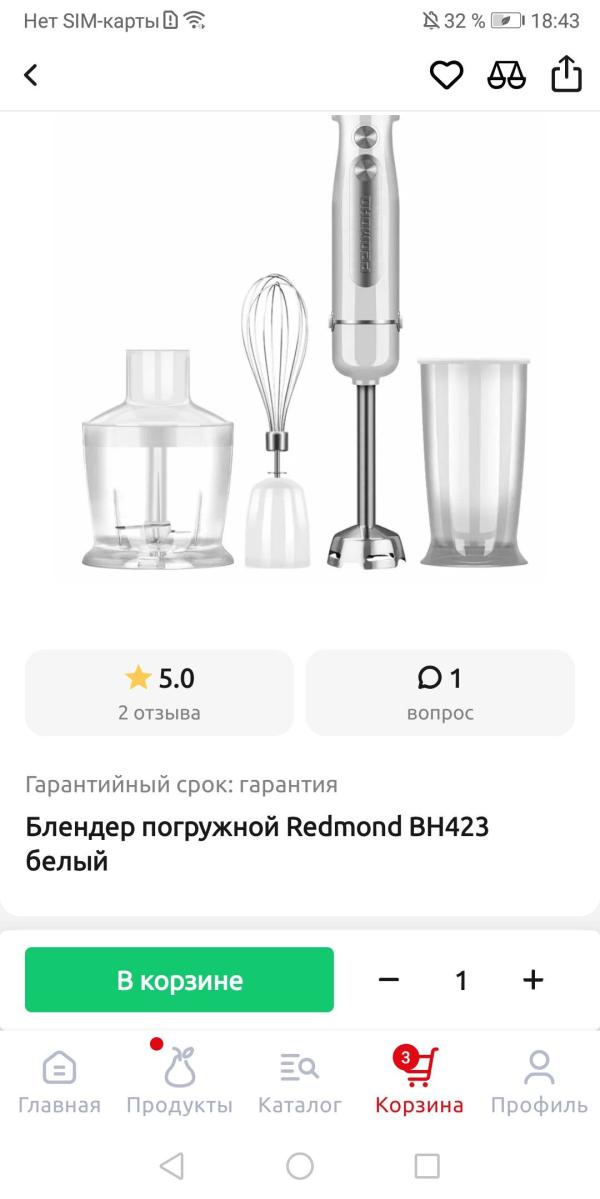Go to the Каталог tab
Viewport: 600px width, 1199px height.
300,1082
